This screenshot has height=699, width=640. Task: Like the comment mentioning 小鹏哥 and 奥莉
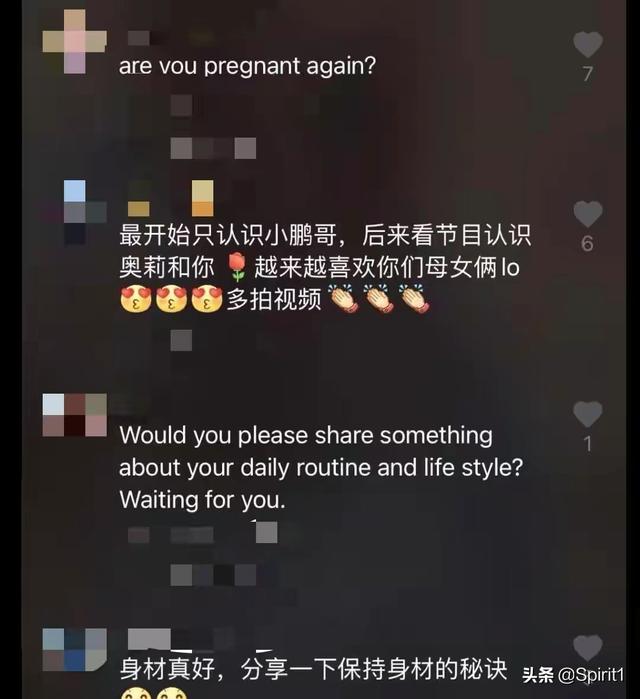(x=587, y=214)
